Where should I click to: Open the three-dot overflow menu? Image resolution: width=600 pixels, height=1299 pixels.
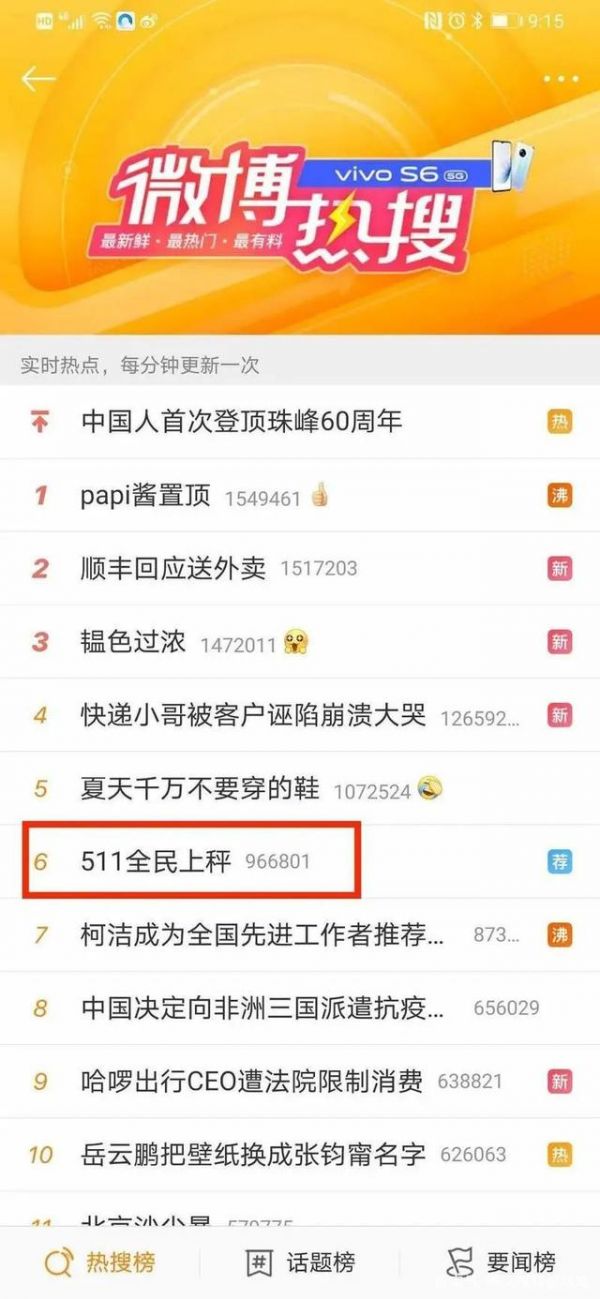pos(561,79)
